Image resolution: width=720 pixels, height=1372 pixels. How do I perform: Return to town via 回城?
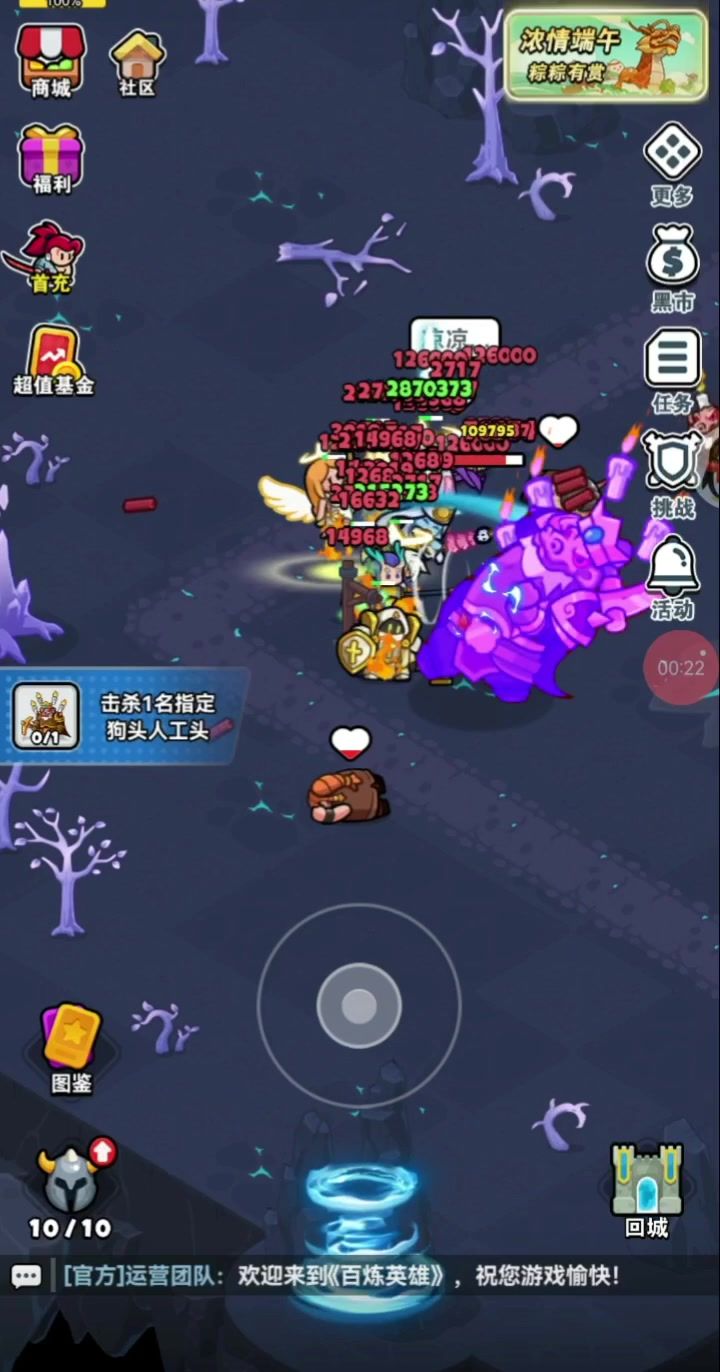[x=647, y=1188]
